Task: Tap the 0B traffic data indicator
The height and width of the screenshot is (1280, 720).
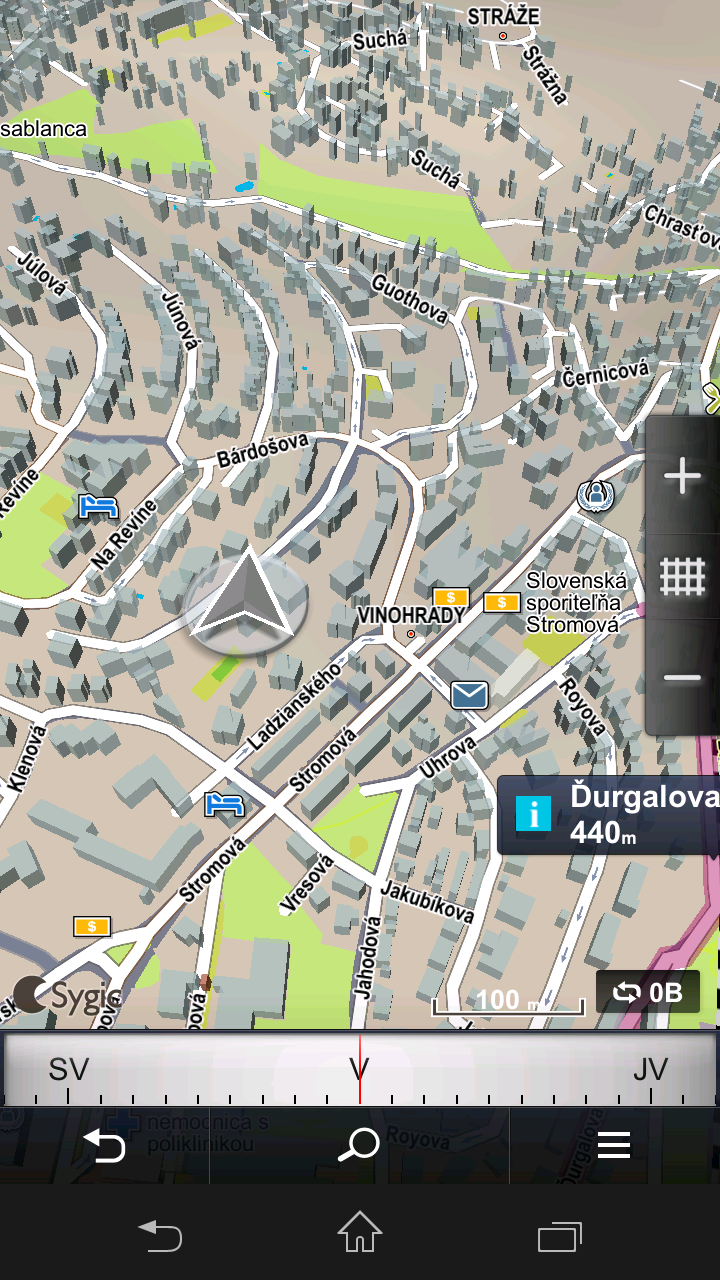Action: 648,992
